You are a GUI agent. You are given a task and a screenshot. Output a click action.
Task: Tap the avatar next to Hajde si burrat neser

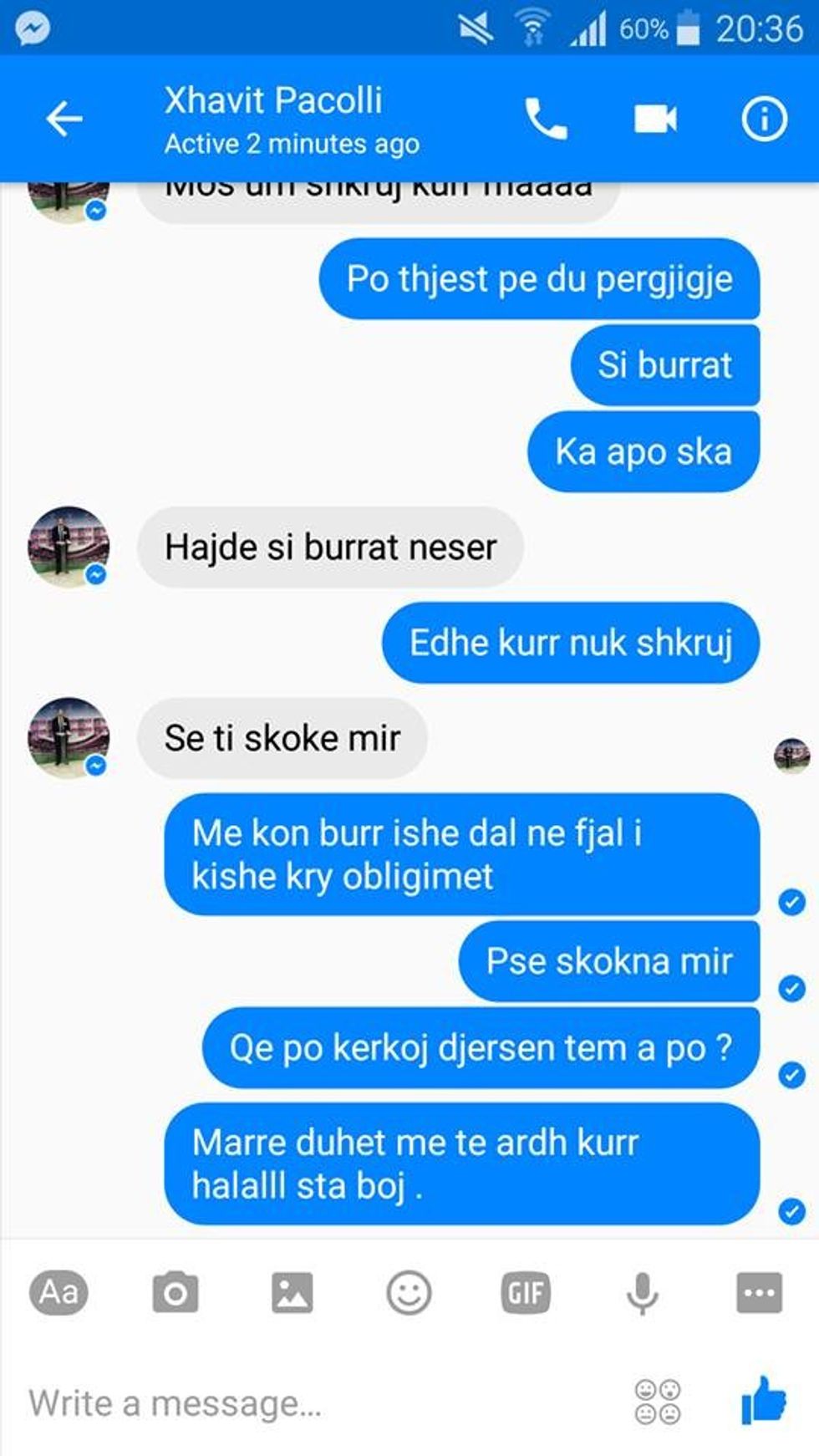[69, 547]
